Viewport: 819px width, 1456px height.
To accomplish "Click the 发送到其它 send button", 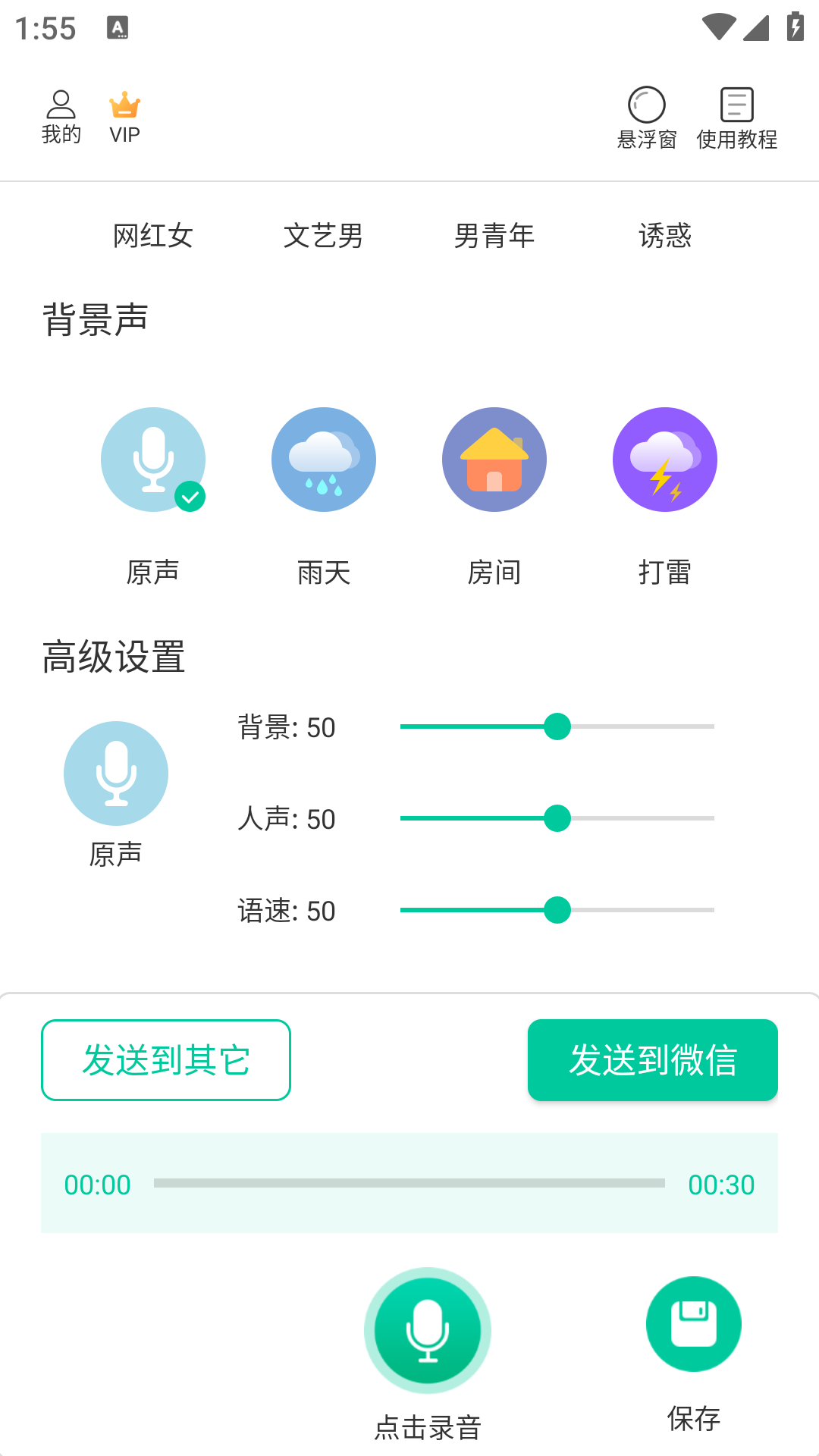I will [165, 1060].
